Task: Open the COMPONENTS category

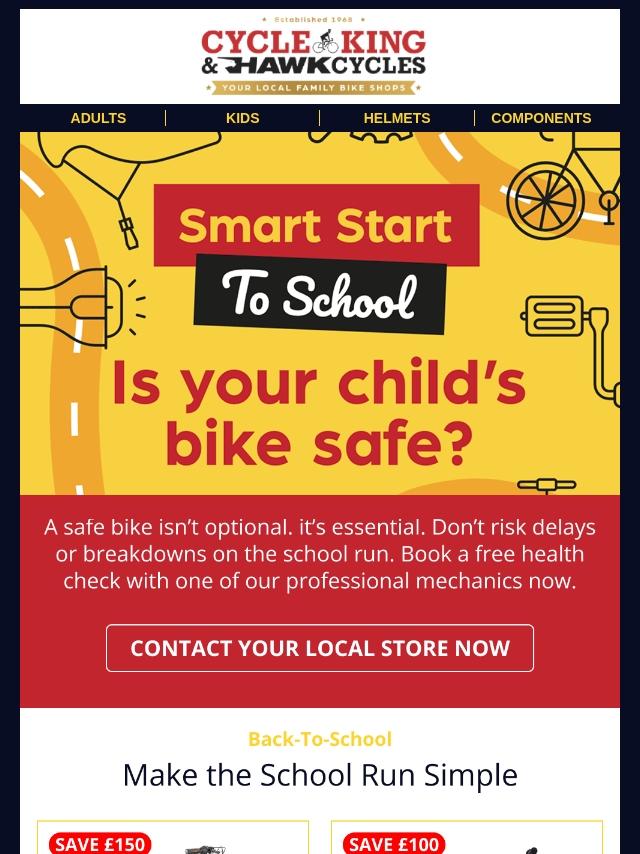Action: coord(540,118)
